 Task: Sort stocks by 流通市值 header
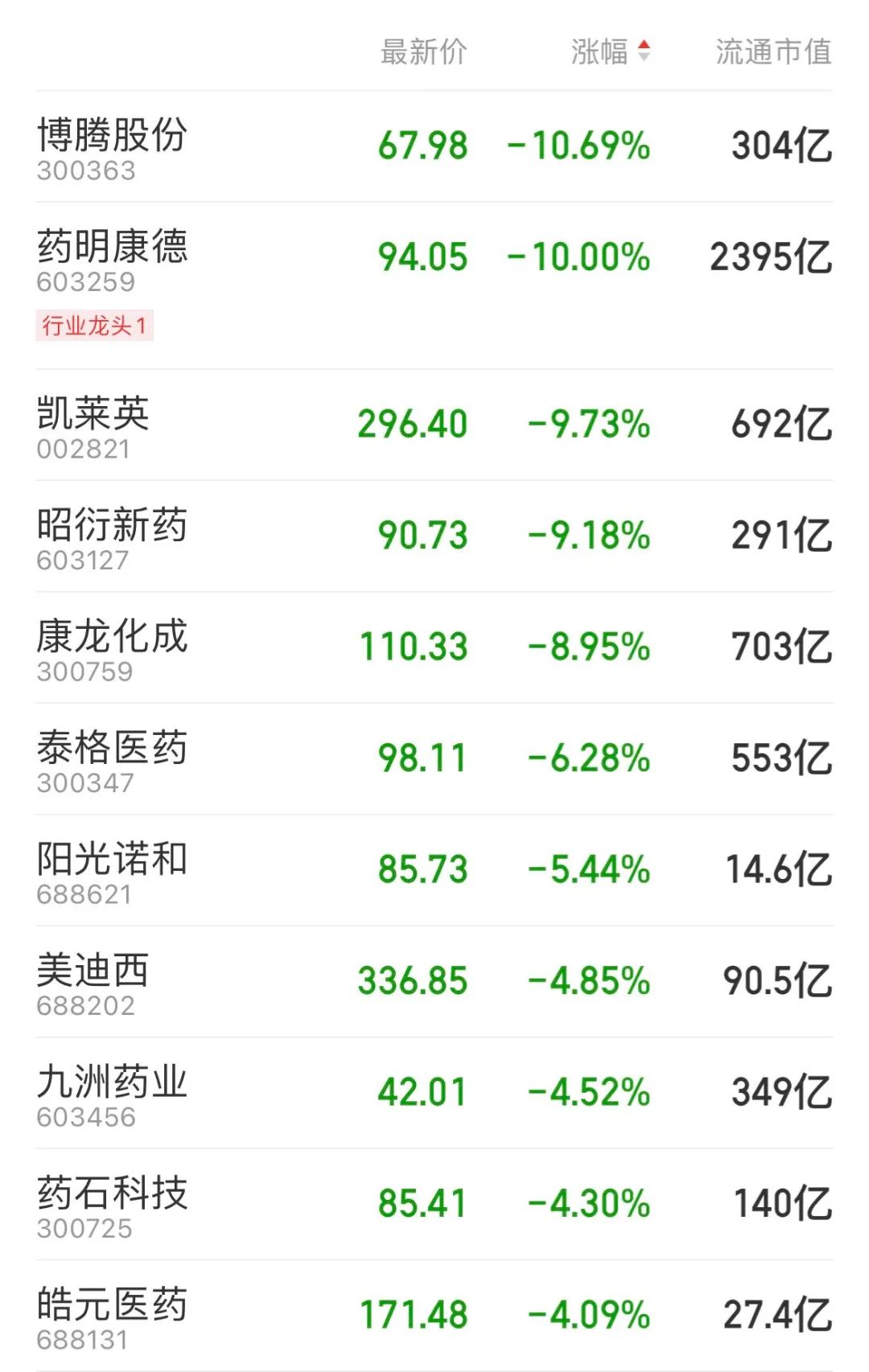pos(773,51)
